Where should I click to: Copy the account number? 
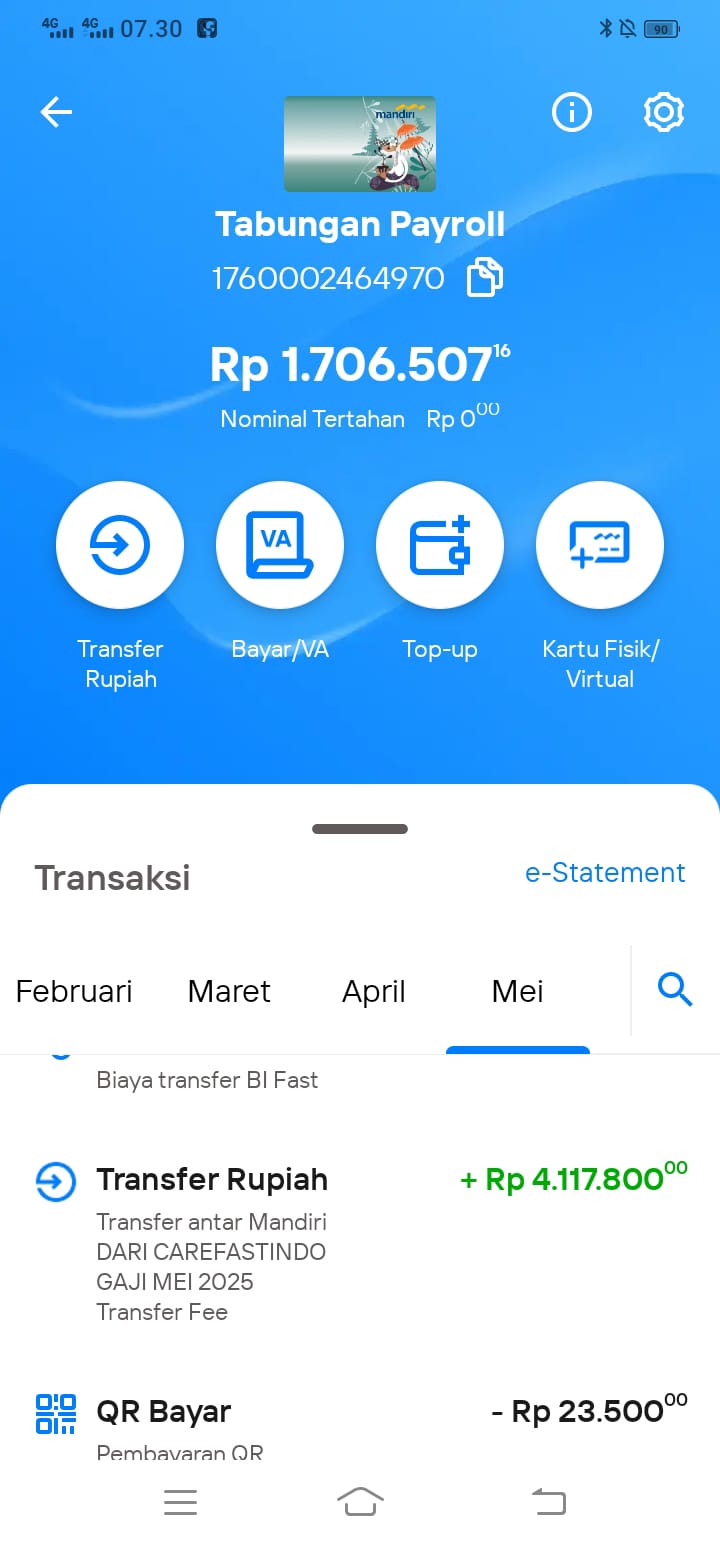[485, 277]
